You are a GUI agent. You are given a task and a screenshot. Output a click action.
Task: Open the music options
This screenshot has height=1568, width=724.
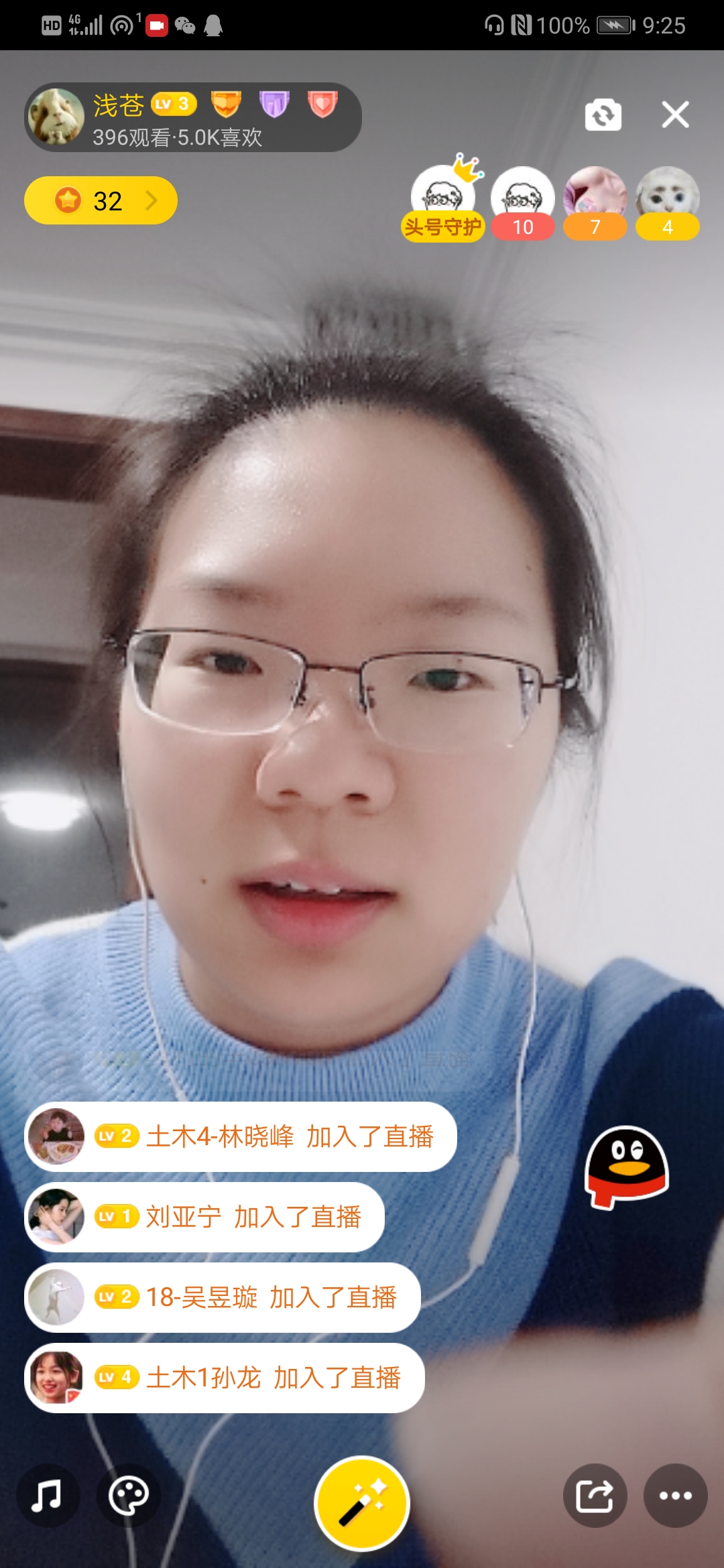[47, 1496]
